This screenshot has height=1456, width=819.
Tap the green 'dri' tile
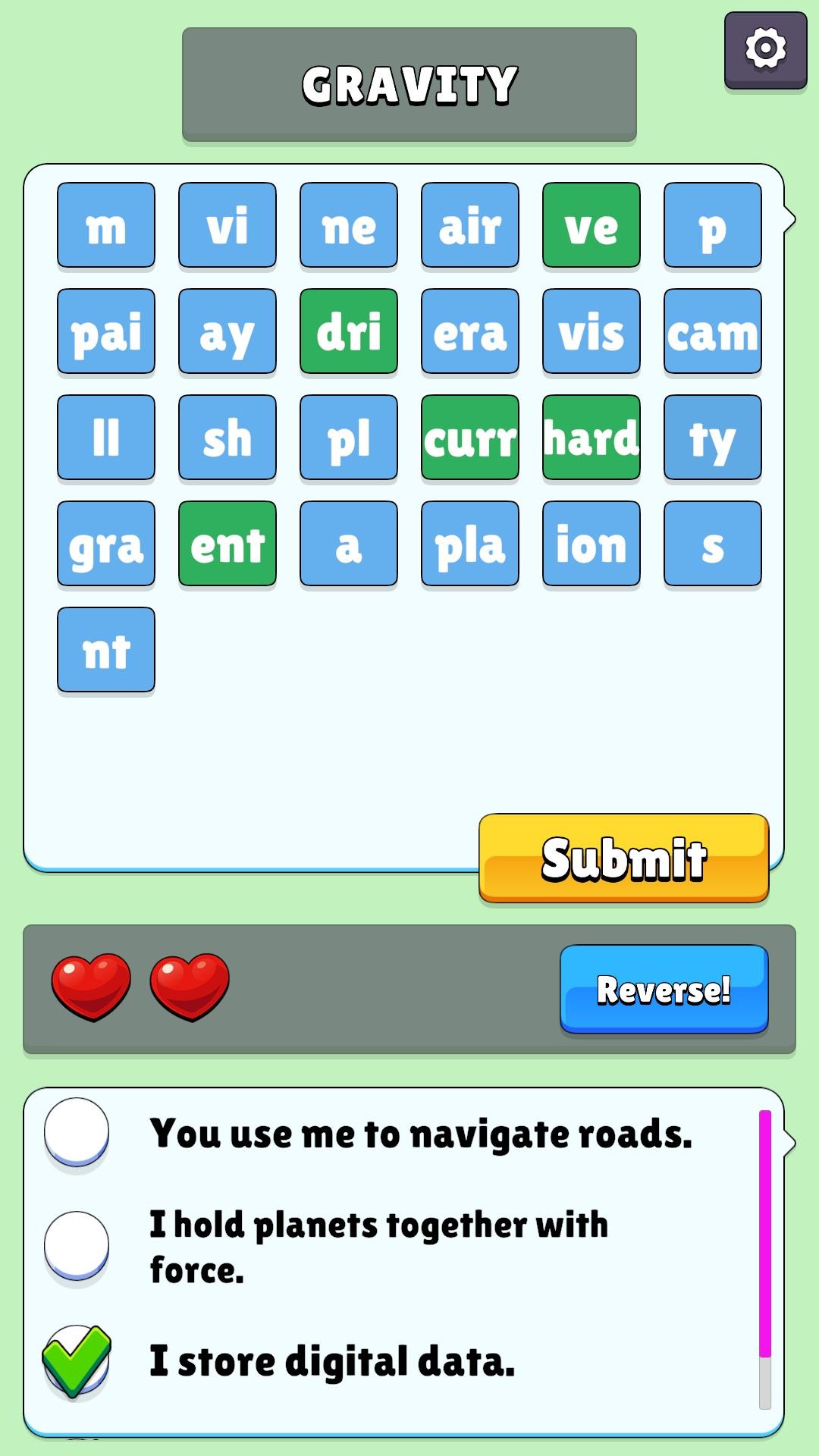click(349, 331)
